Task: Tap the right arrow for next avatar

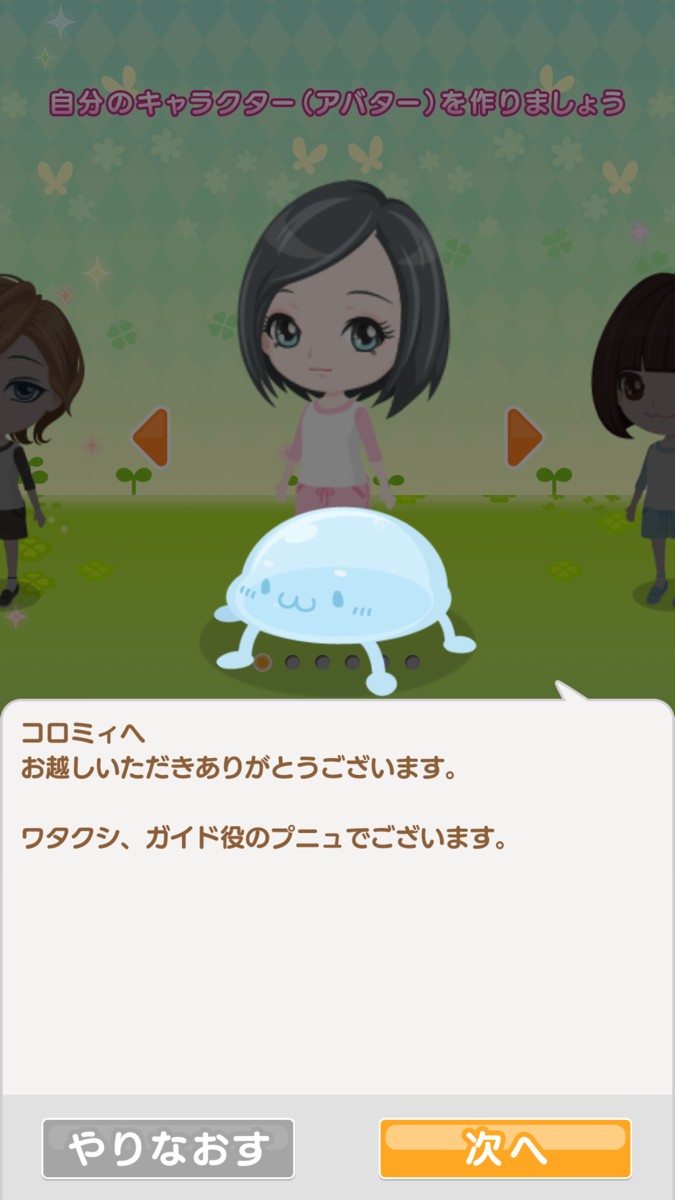Action: (x=523, y=437)
